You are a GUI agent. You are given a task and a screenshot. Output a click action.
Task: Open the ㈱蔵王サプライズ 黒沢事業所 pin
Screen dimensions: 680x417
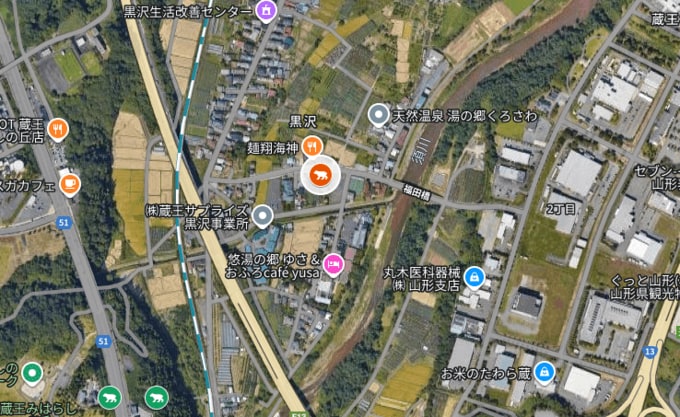click(x=262, y=215)
